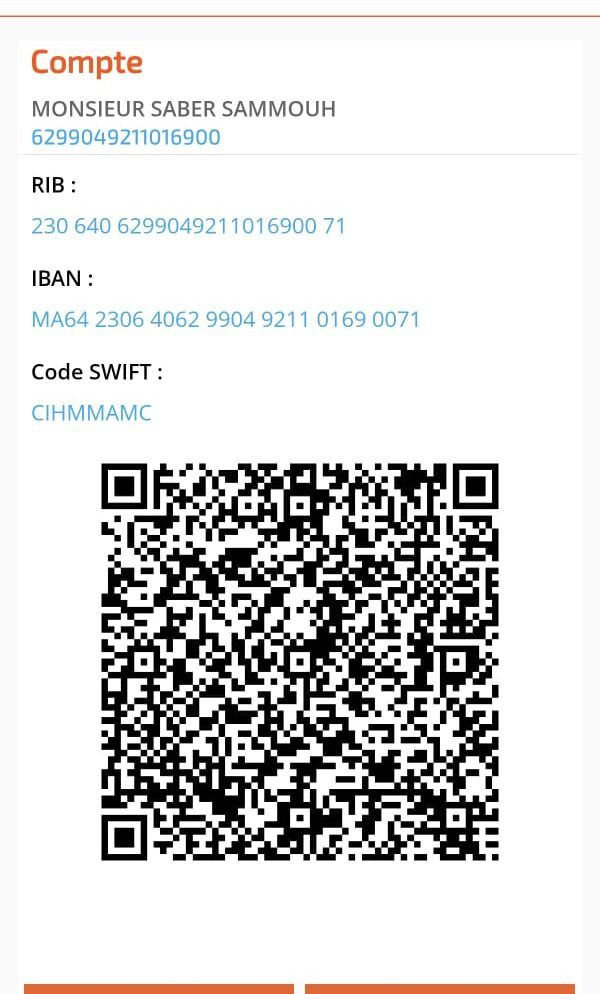The width and height of the screenshot is (600, 994).
Task: Tap the IBAN number MA64 2306 4062
Action: coord(225,320)
